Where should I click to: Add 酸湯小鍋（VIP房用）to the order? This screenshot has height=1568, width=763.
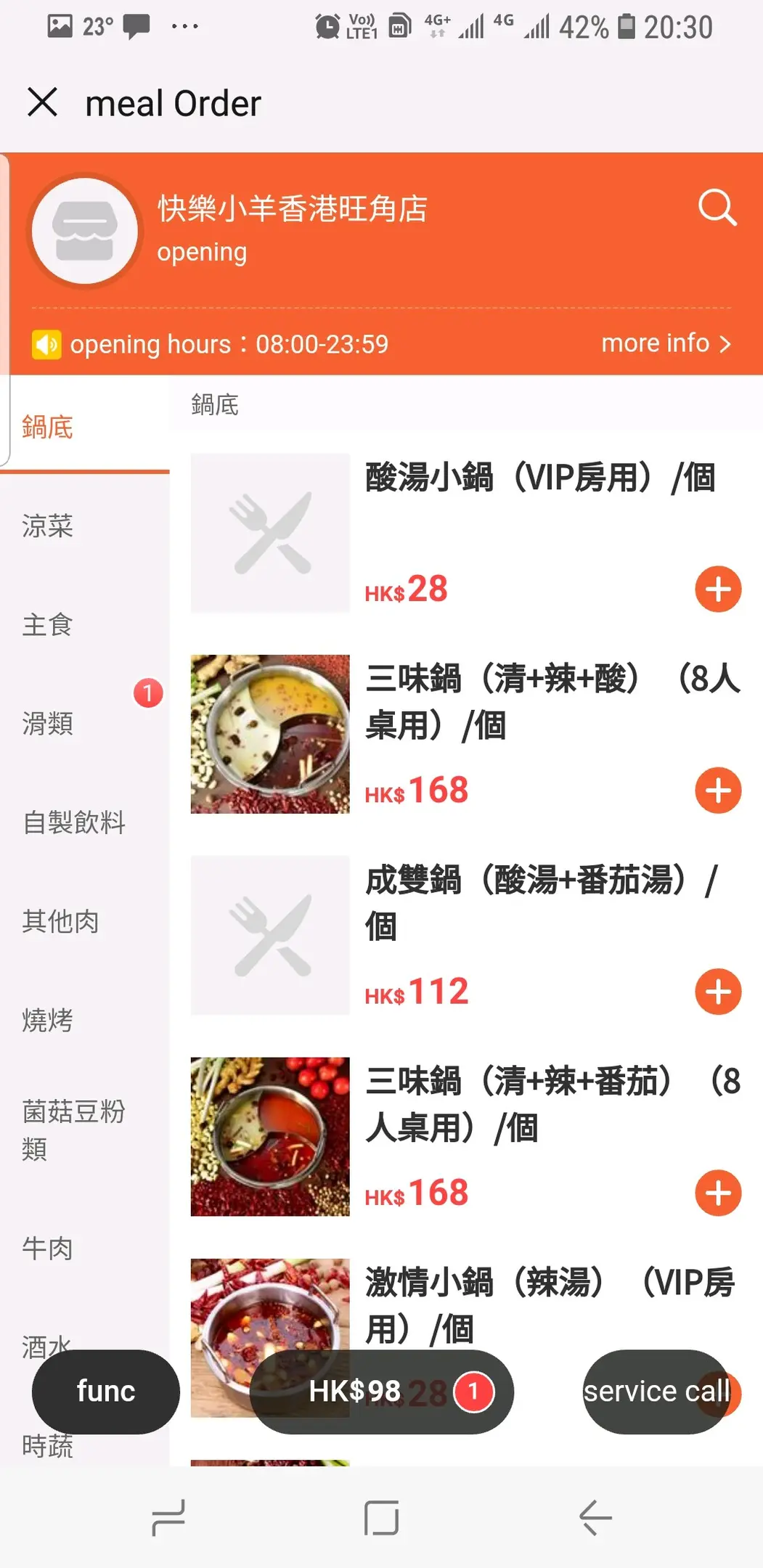coord(718,589)
